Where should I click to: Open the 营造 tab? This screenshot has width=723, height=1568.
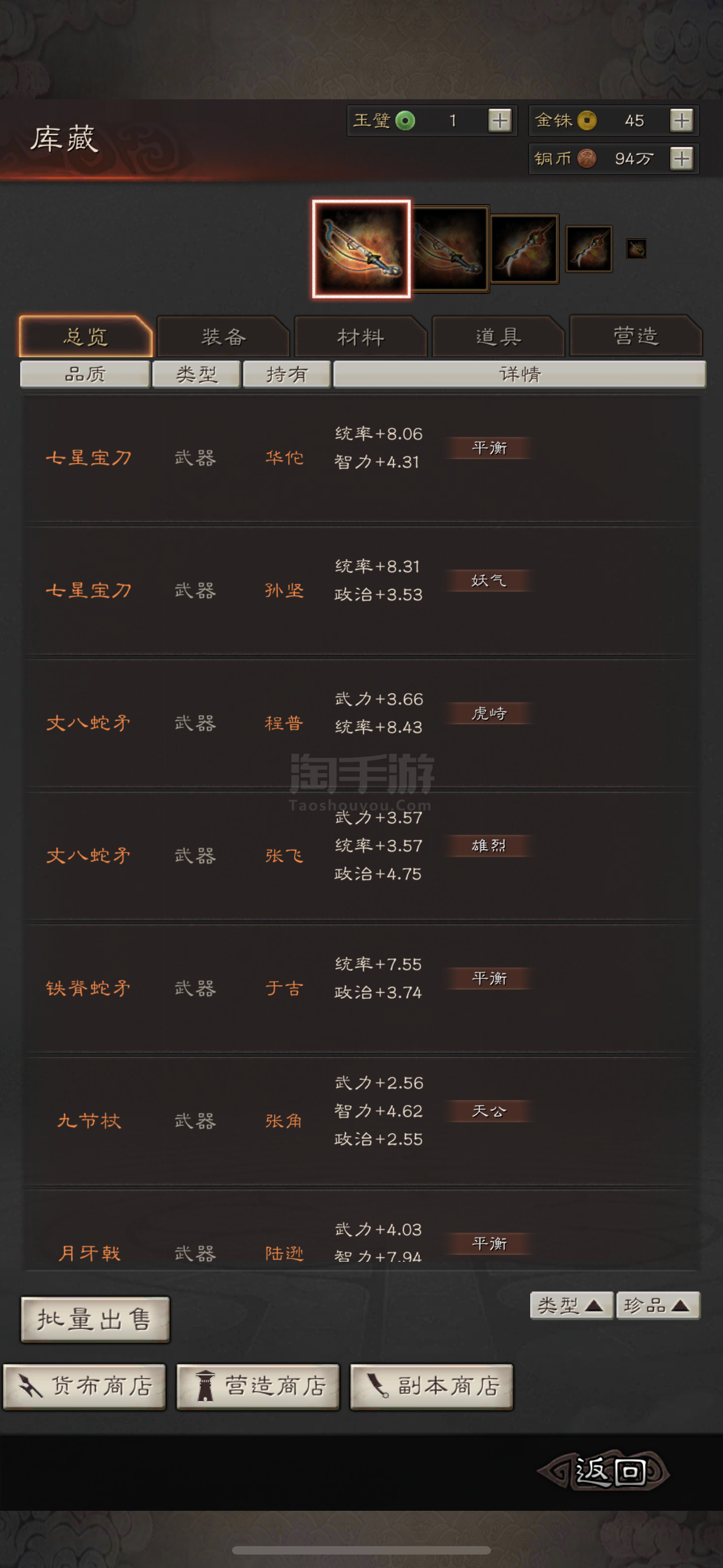click(x=636, y=336)
